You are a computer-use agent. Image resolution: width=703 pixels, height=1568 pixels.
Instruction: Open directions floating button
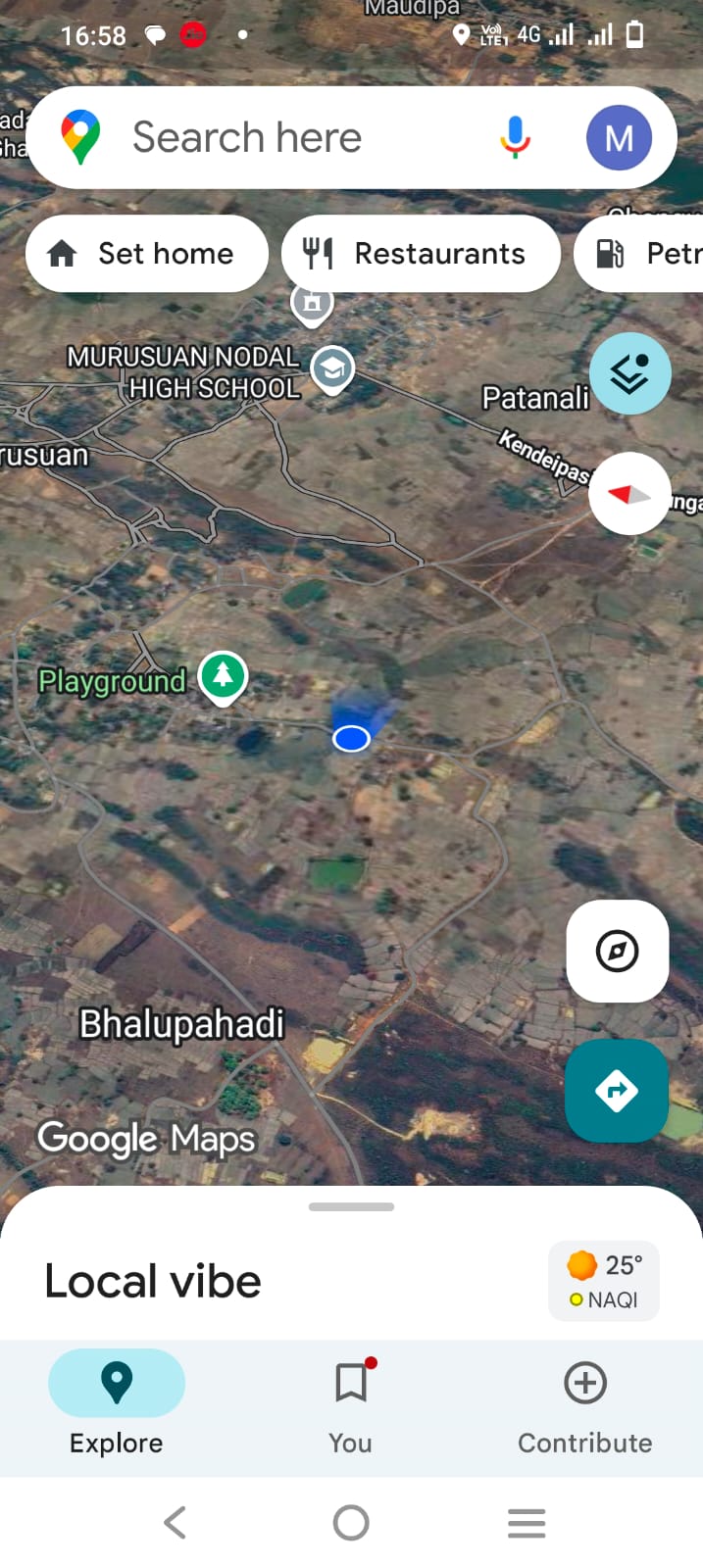click(x=616, y=1091)
